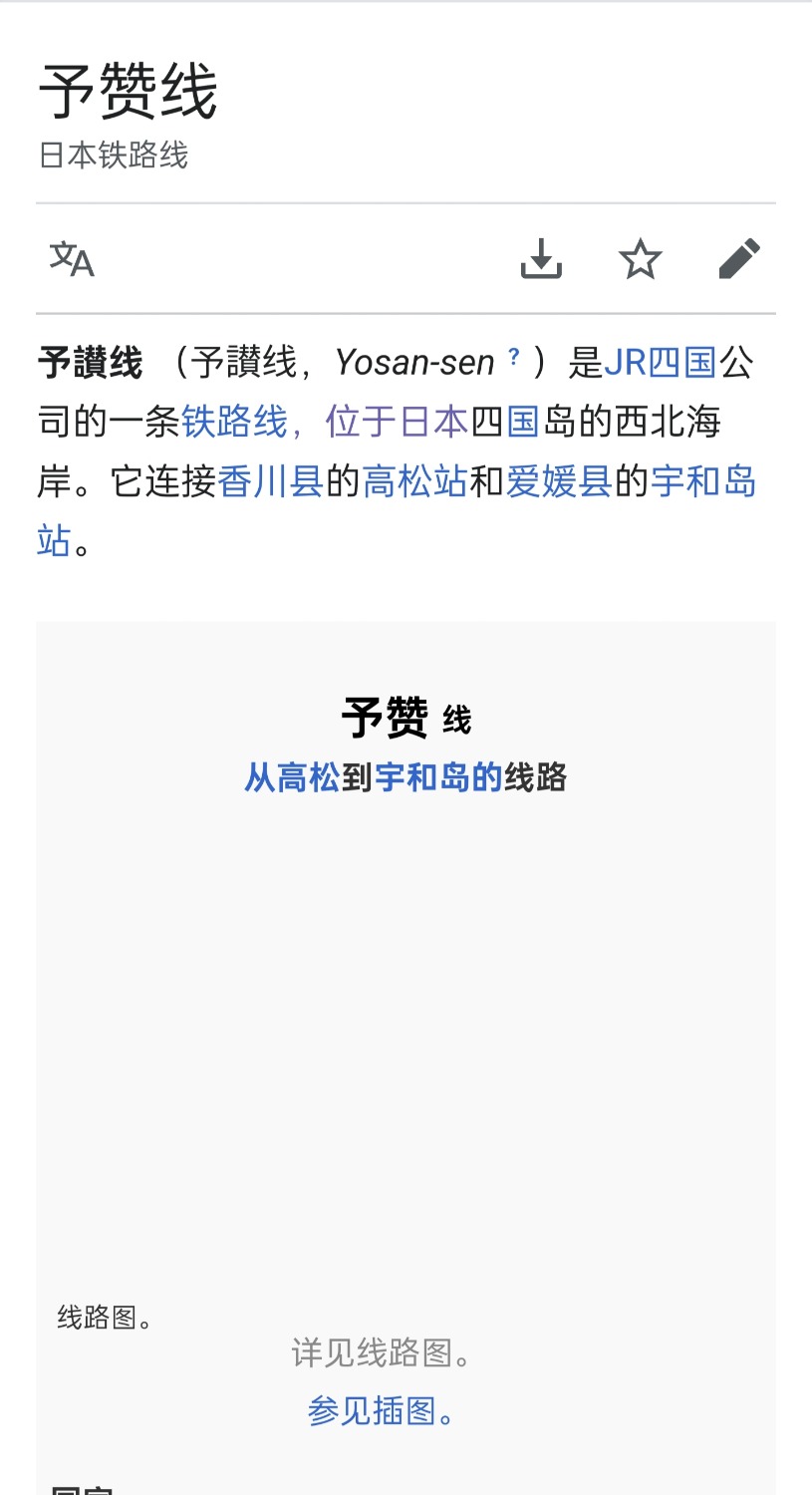The width and height of the screenshot is (812, 1495).
Task: Open 宇和岛的 link in the infobox
Action: (x=438, y=777)
